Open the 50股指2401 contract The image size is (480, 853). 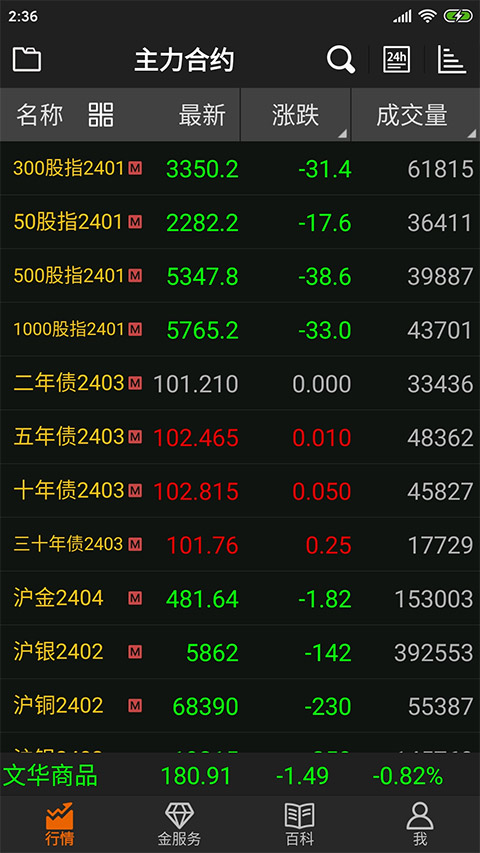(240, 222)
